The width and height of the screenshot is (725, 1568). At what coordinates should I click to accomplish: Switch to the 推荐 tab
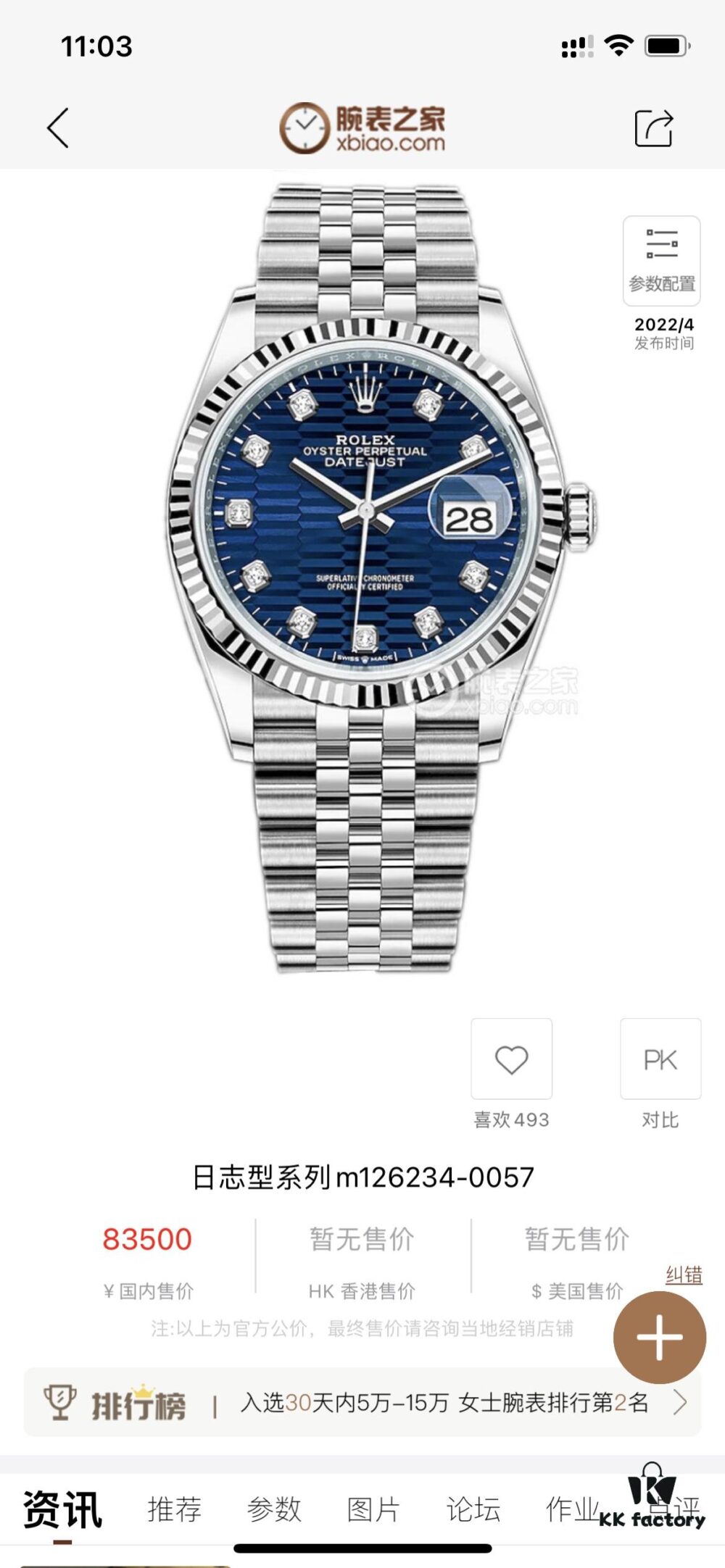click(x=175, y=1509)
